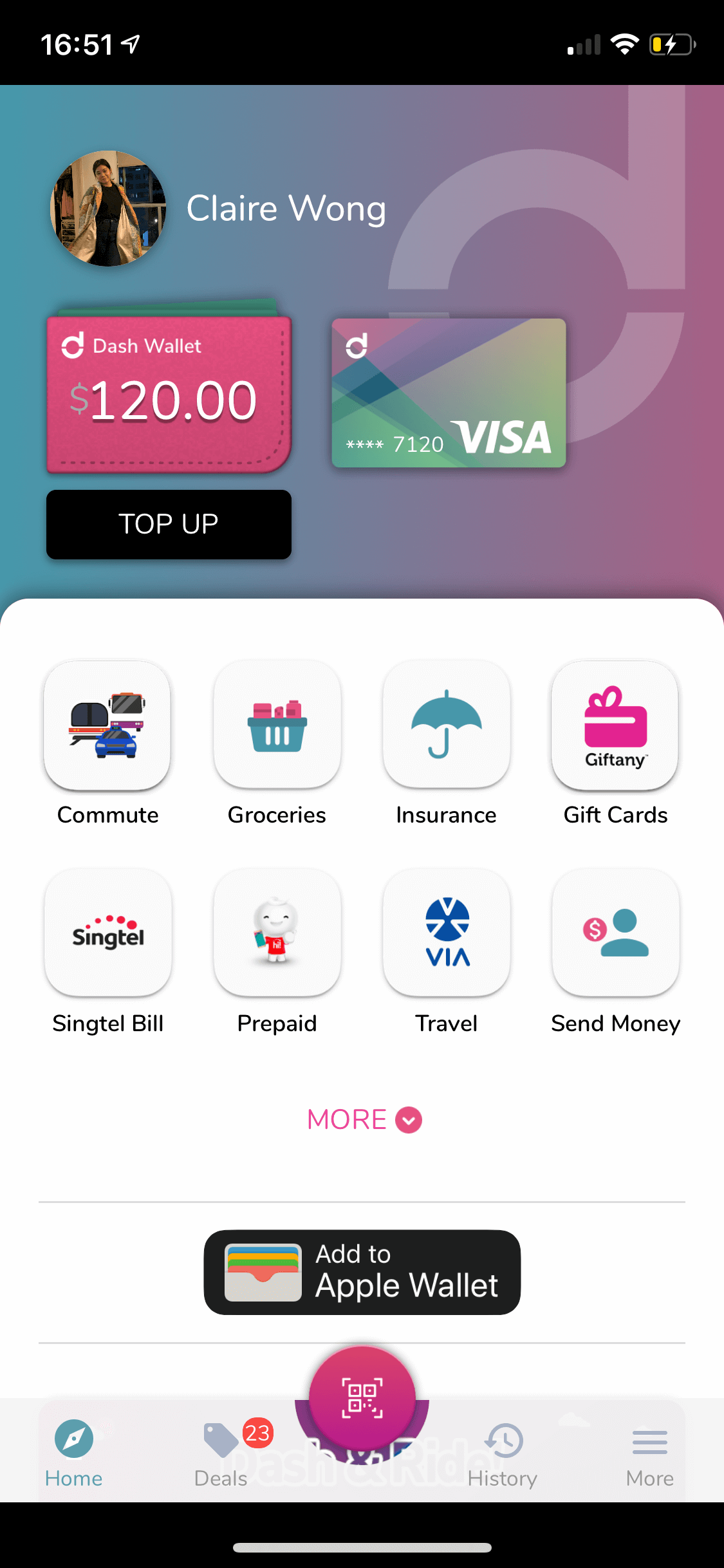Open Claire Wong's profile picture
Screen dimensions: 724x1568
click(108, 209)
